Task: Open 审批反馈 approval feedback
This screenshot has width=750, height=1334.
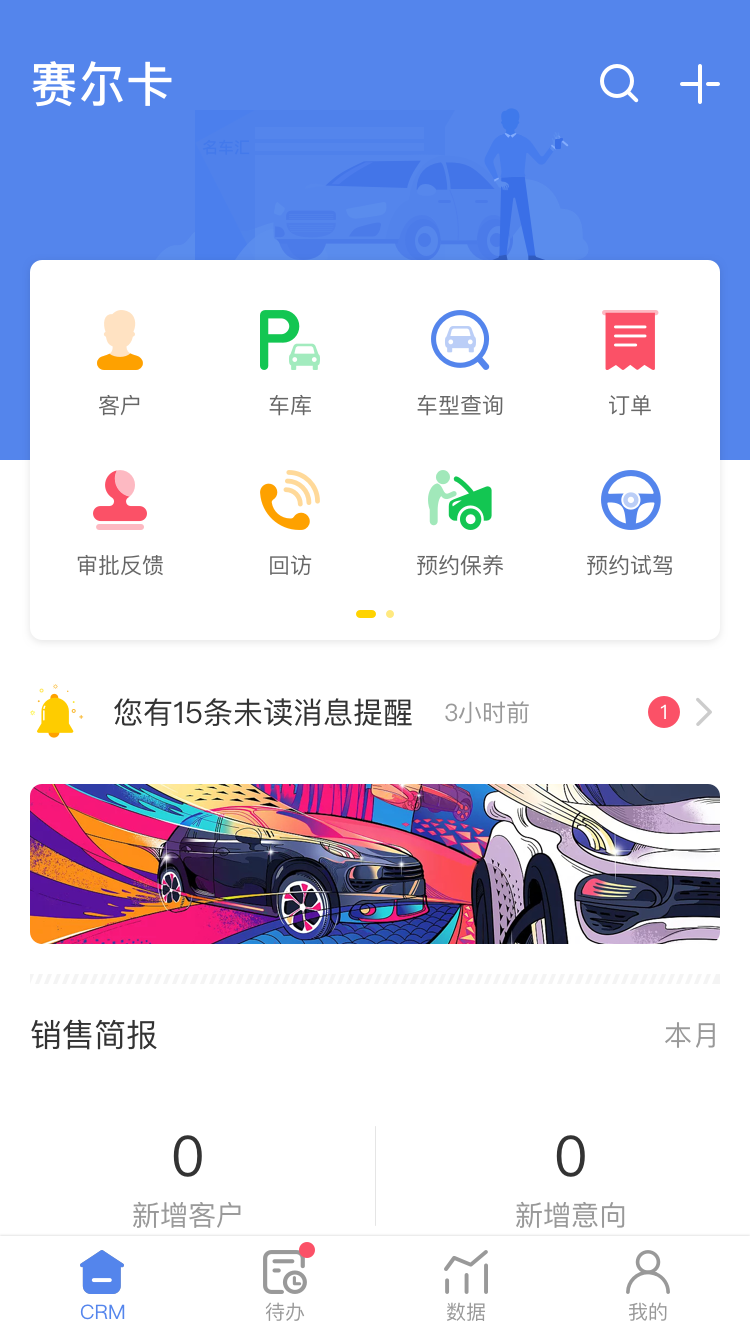Action: click(x=120, y=522)
